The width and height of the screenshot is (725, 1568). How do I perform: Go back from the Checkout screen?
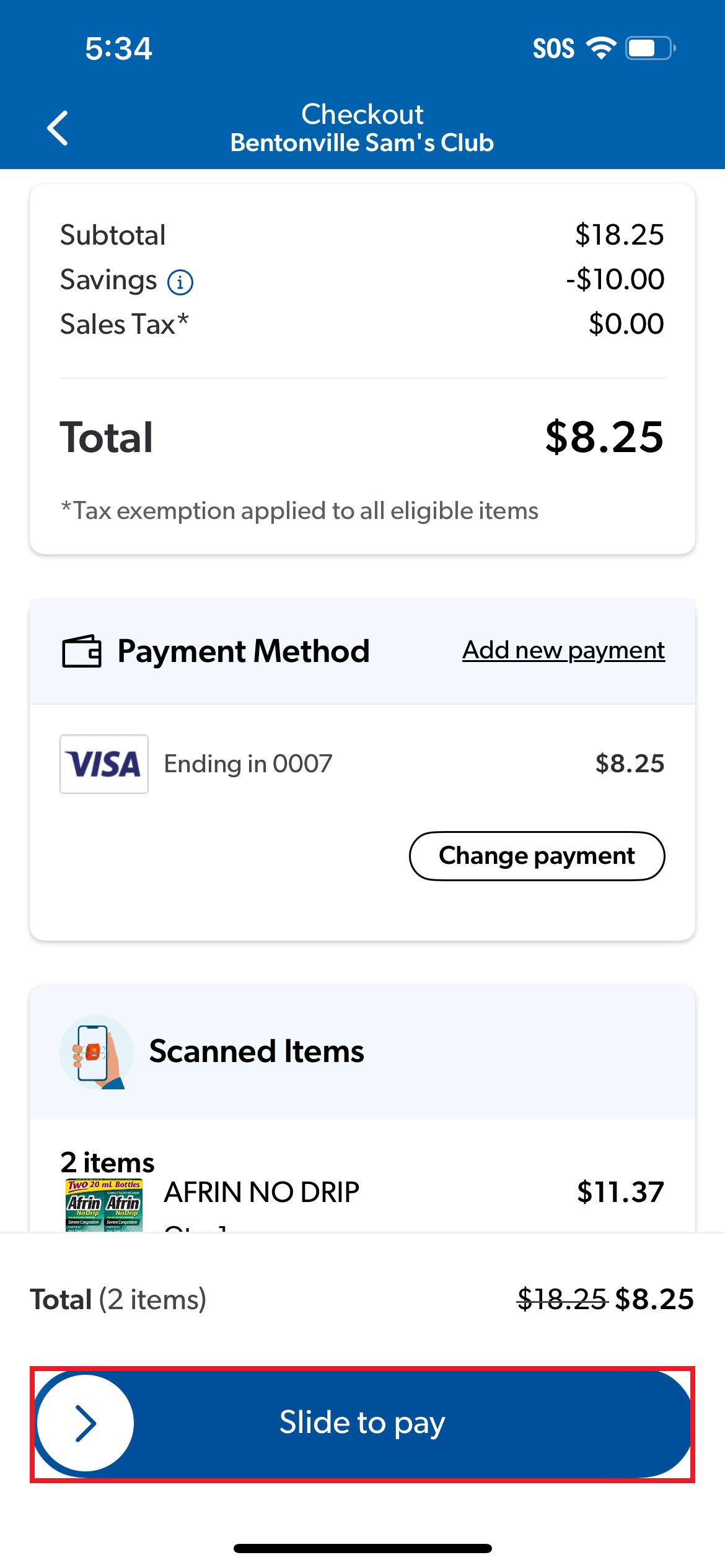tap(58, 128)
